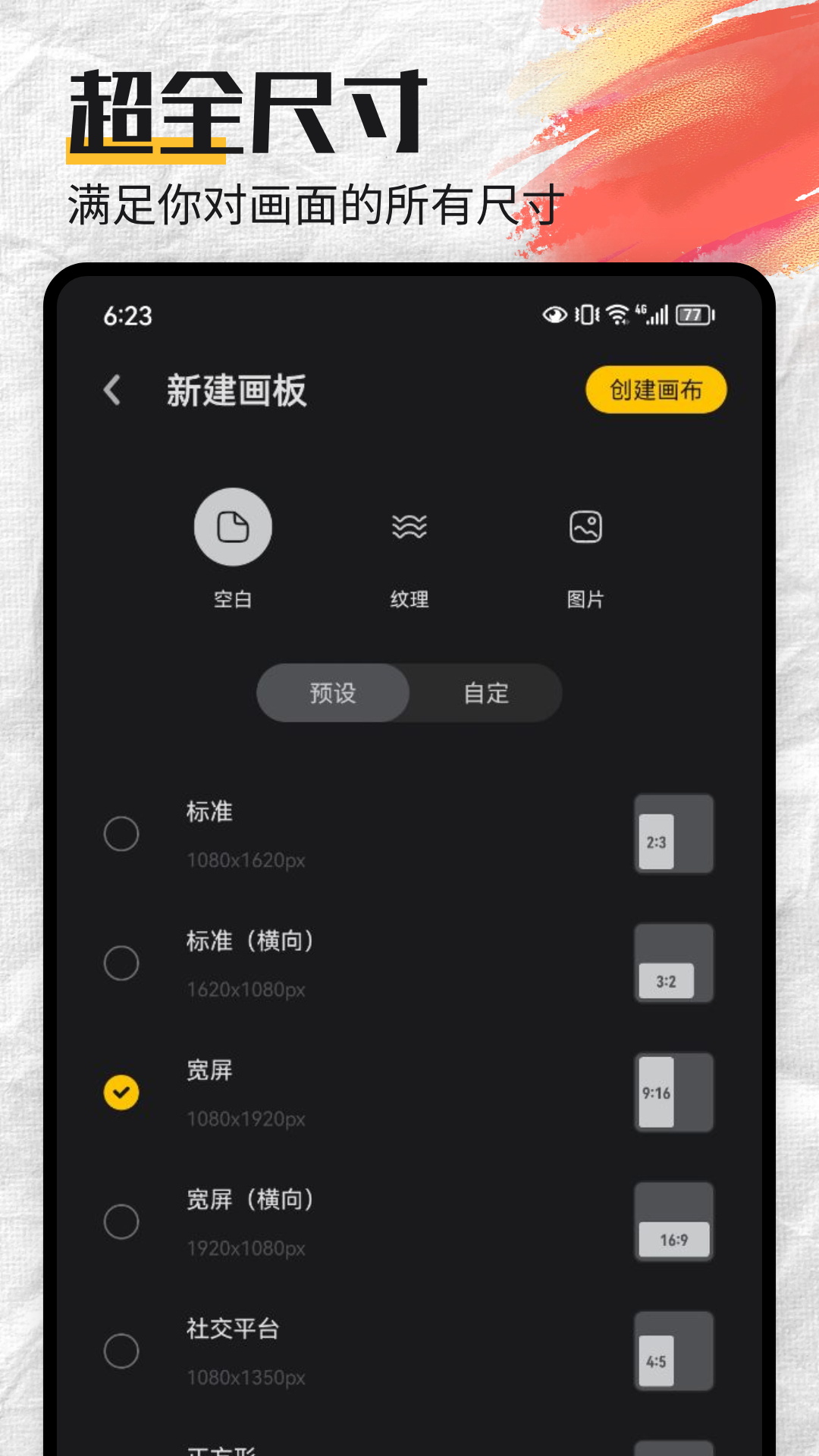The width and height of the screenshot is (819, 1456).
Task: Switch to the 自定 custom size tab
Action: 485,692
